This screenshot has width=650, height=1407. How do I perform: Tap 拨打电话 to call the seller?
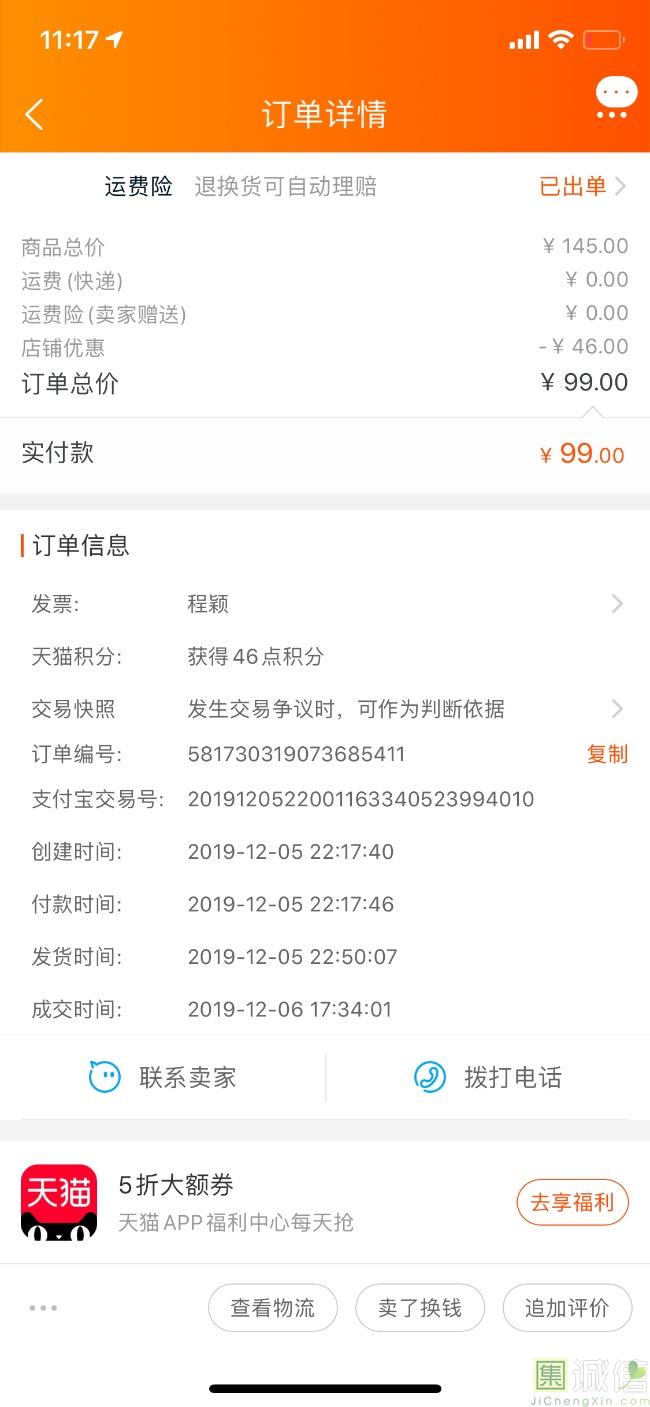click(488, 1077)
